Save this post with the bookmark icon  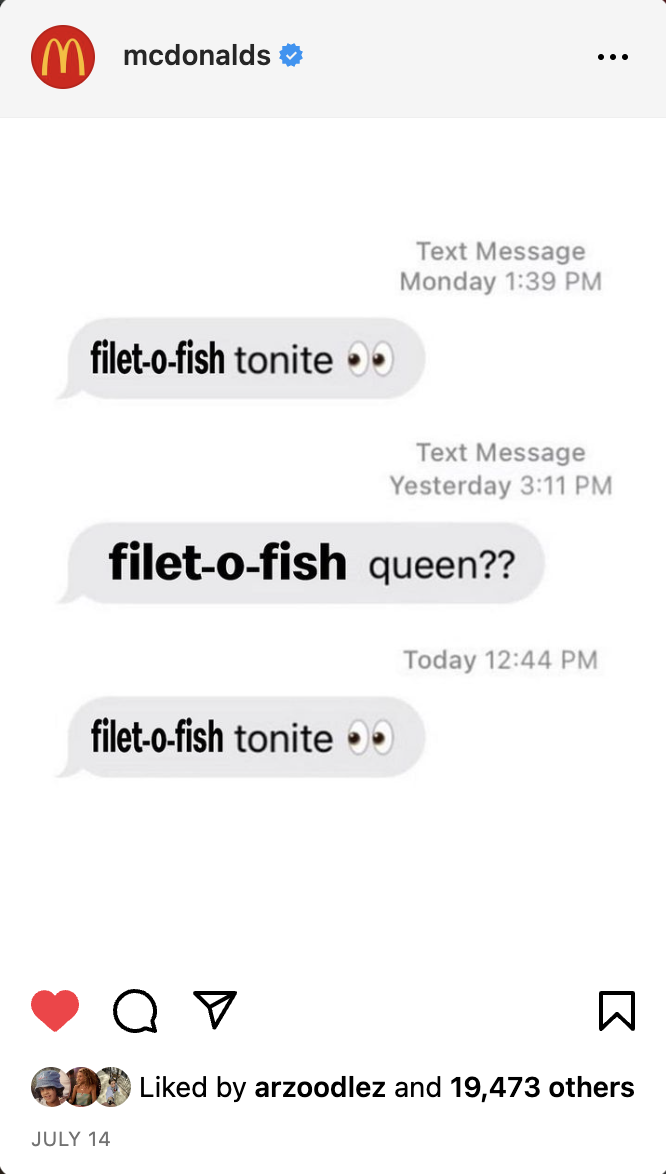click(616, 1010)
